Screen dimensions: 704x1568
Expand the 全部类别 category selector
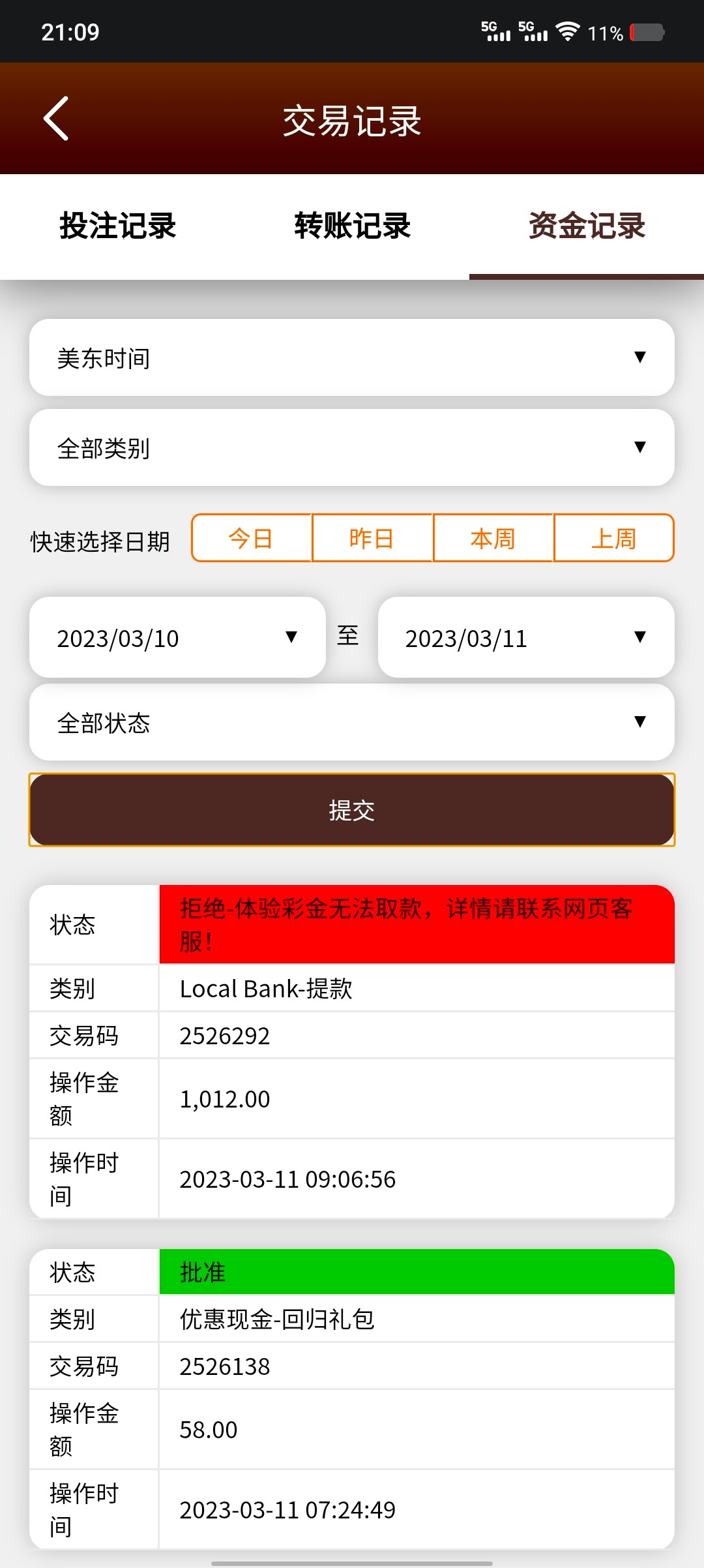tap(352, 448)
